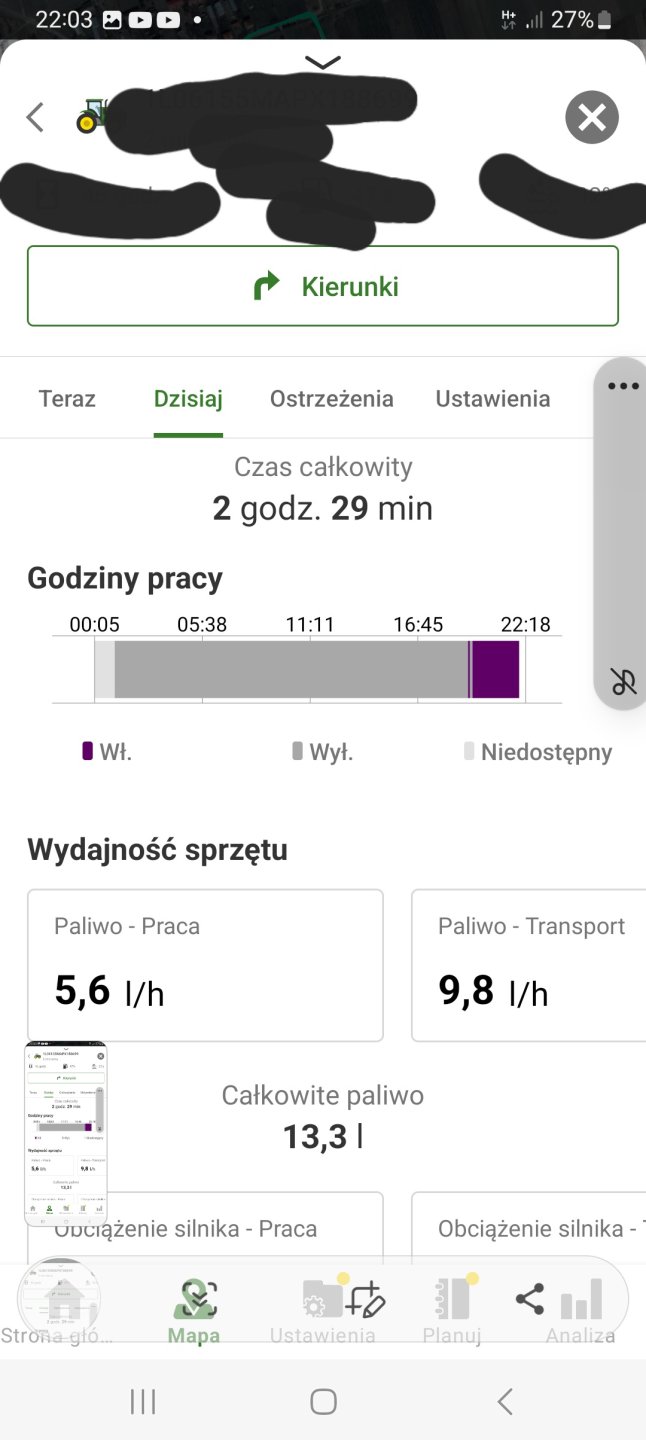This screenshot has width=646, height=1440.
Task: Edit the screenshot with the pencil icon
Action: 365,1300
